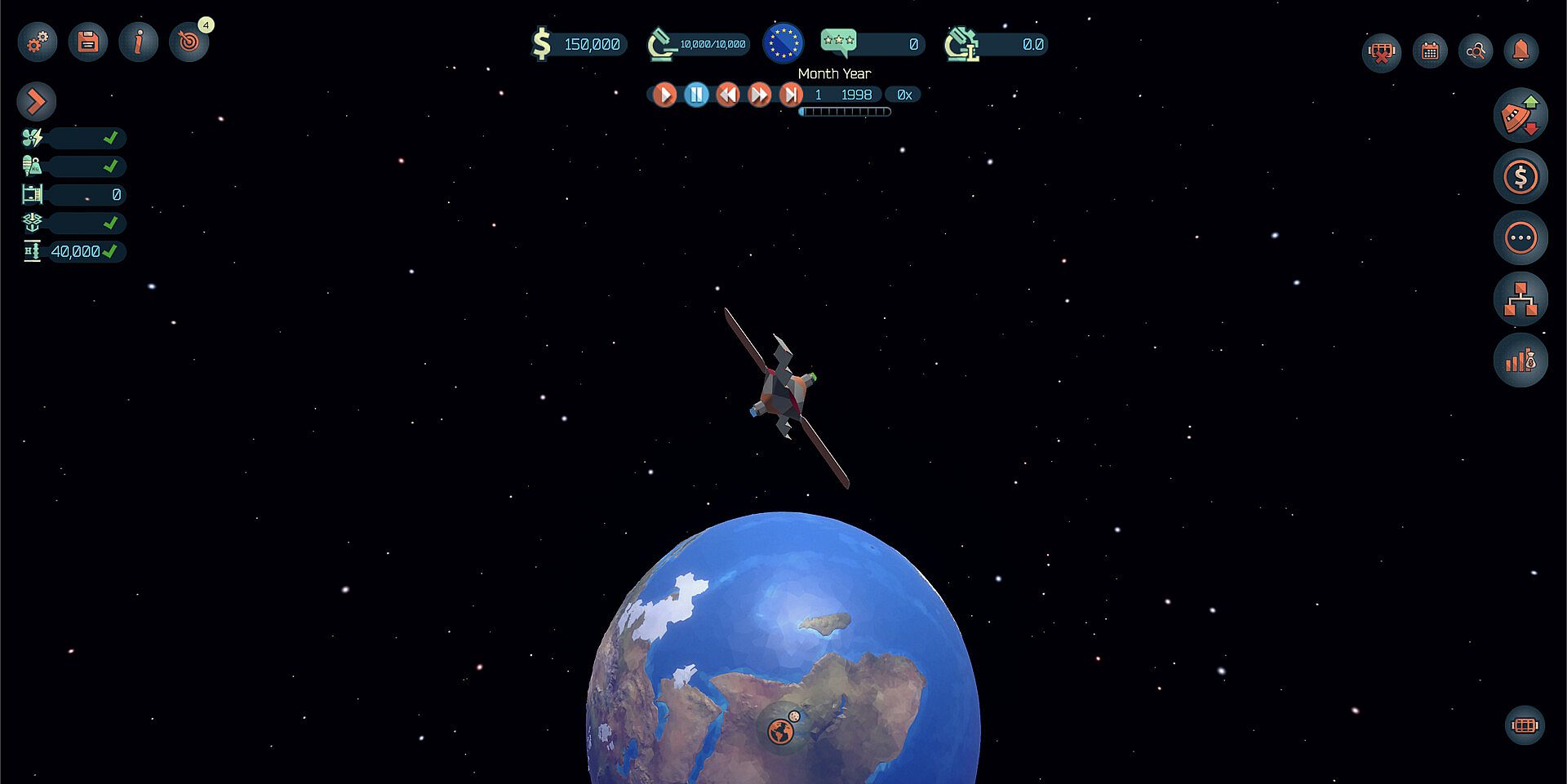The height and width of the screenshot is (784, 1567).
Task: Start time with the play button
Action: click(x=665, y=95)
